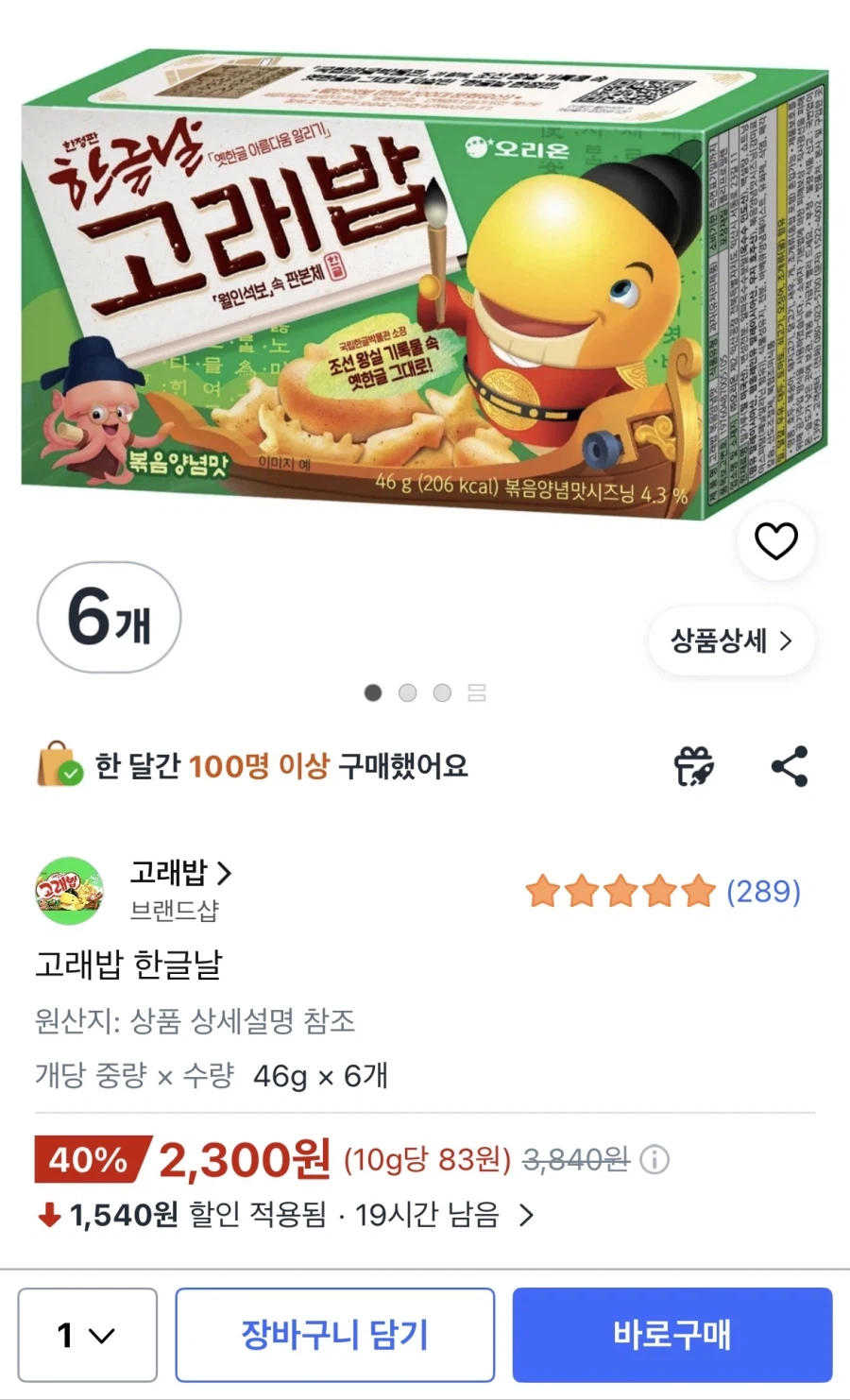Click the red discount down-arrow icon
850x1400 pixels.
click(47, 1216)
